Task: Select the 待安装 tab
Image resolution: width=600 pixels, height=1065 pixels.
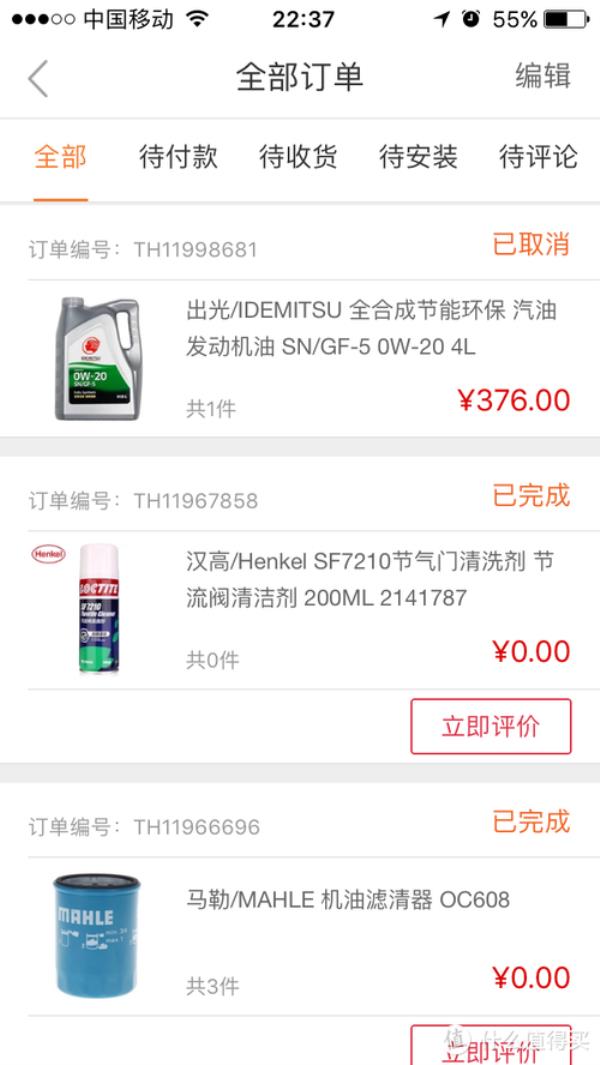Action: [418, 157]
